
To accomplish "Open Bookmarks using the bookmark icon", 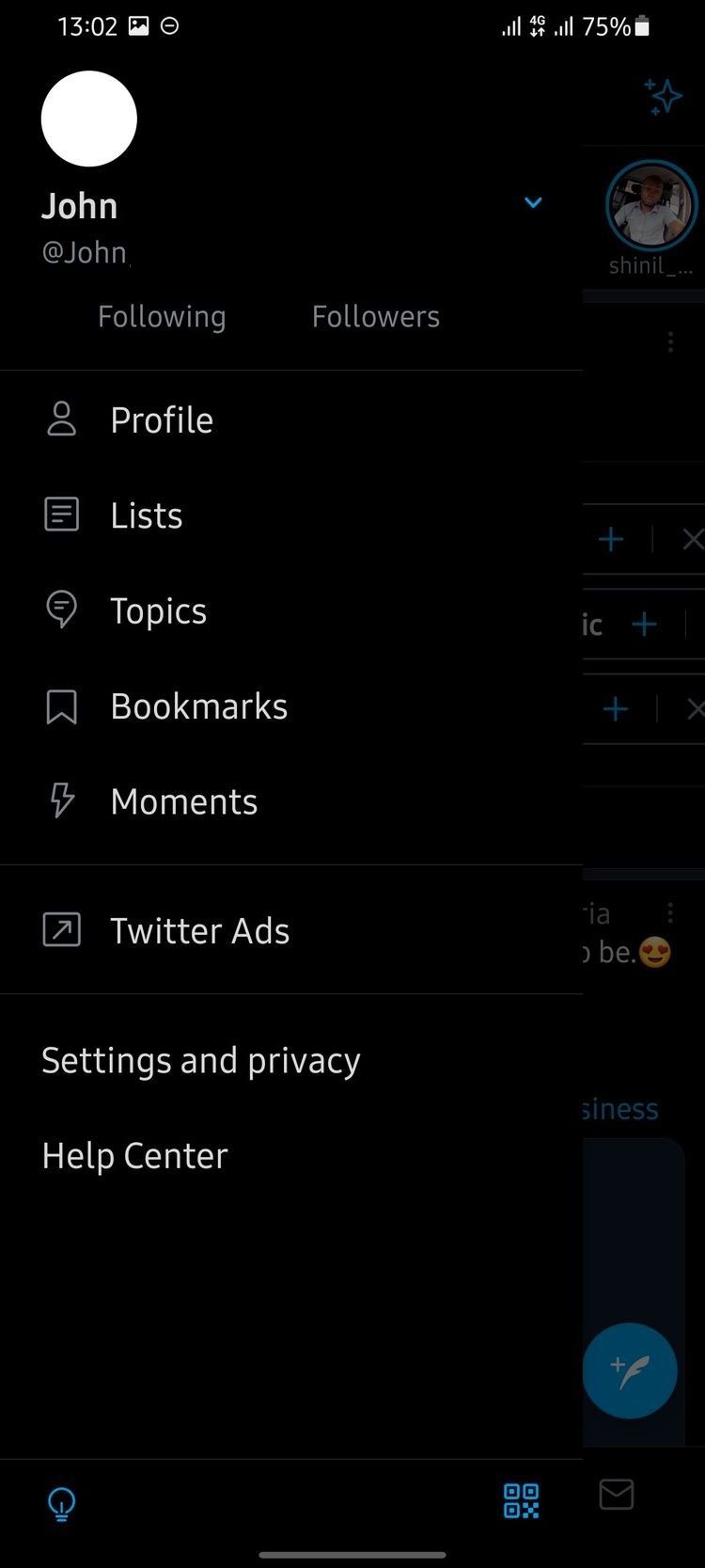I will pos(61,705).
